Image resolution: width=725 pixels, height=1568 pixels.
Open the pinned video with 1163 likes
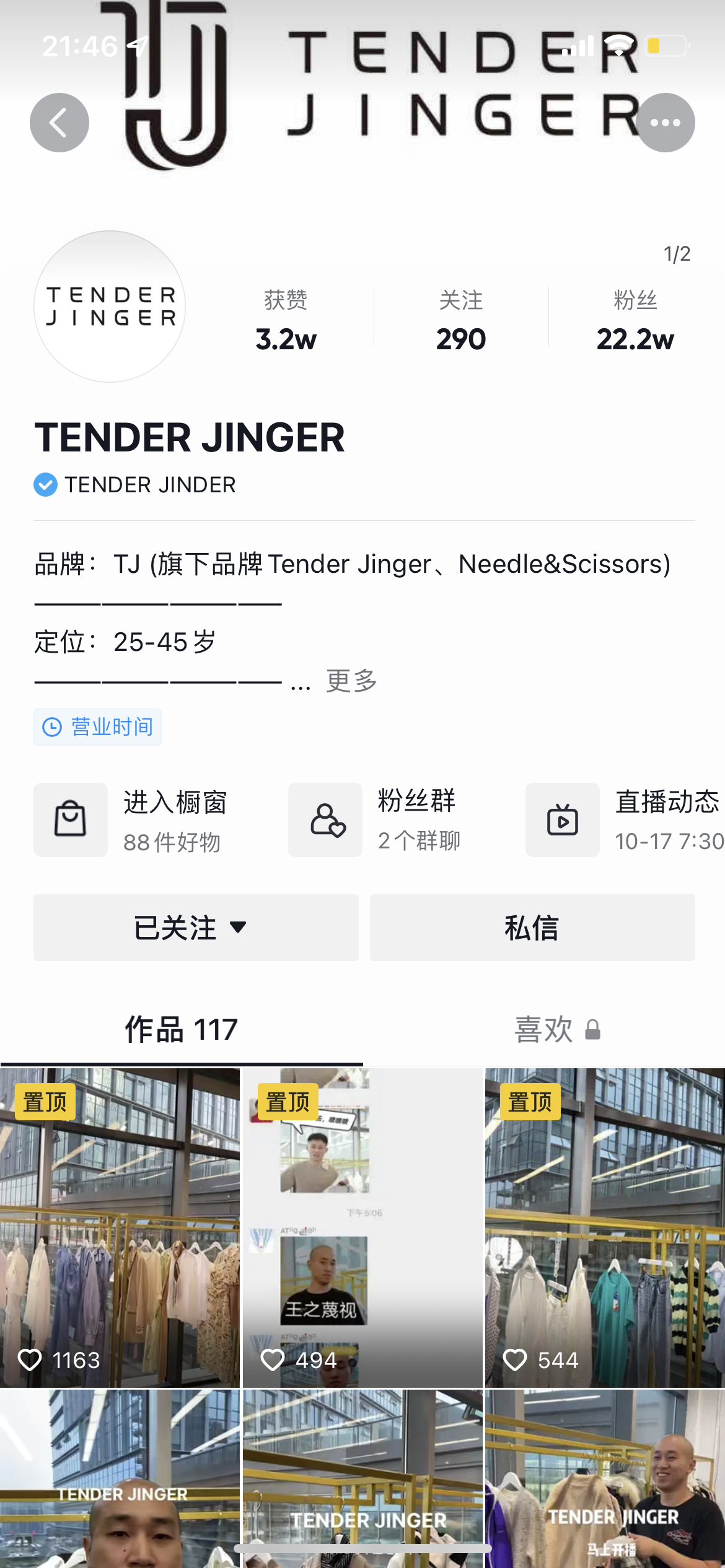point(120,1226)
